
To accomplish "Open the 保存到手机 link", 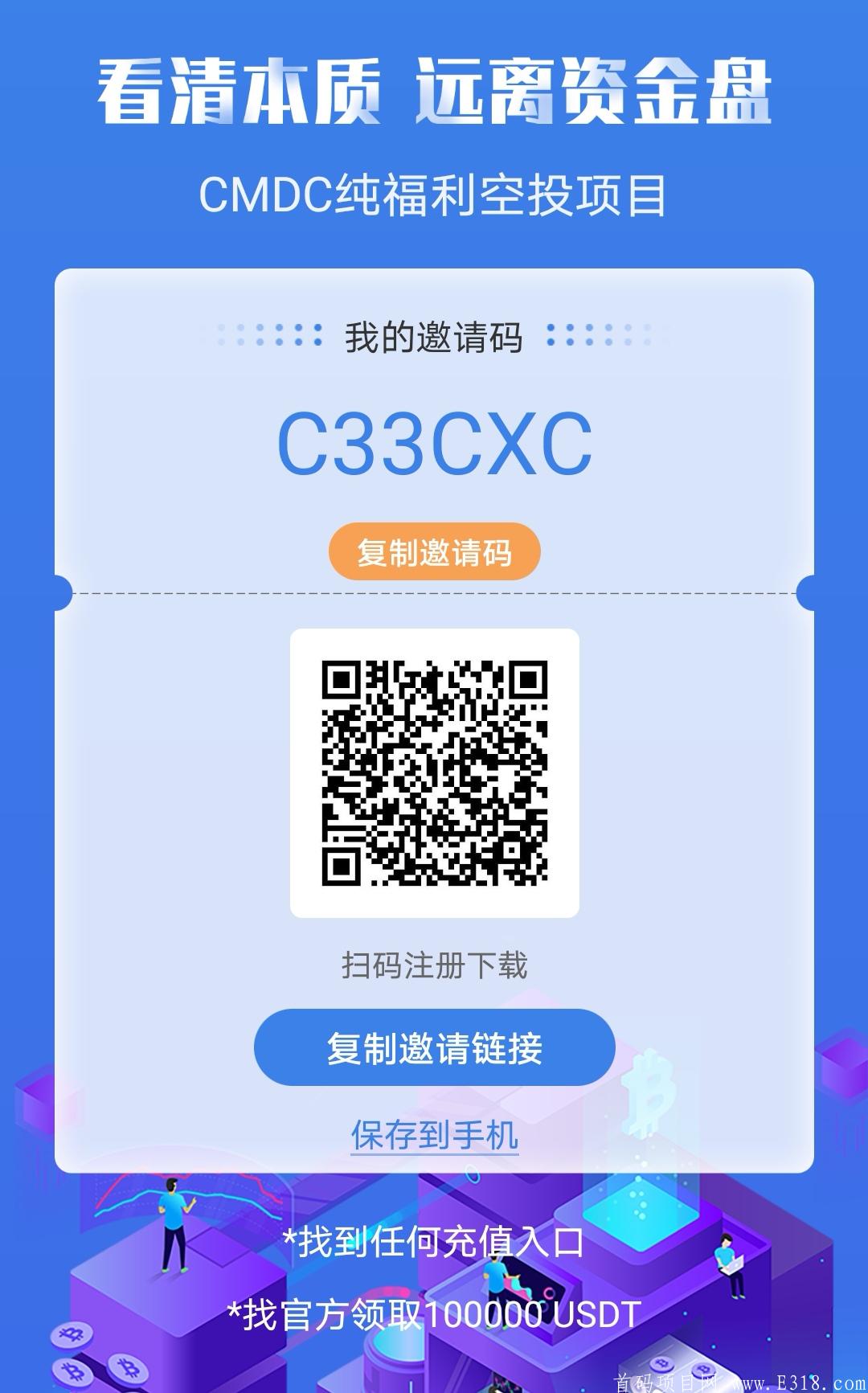I will click(x=434, y=1135).
